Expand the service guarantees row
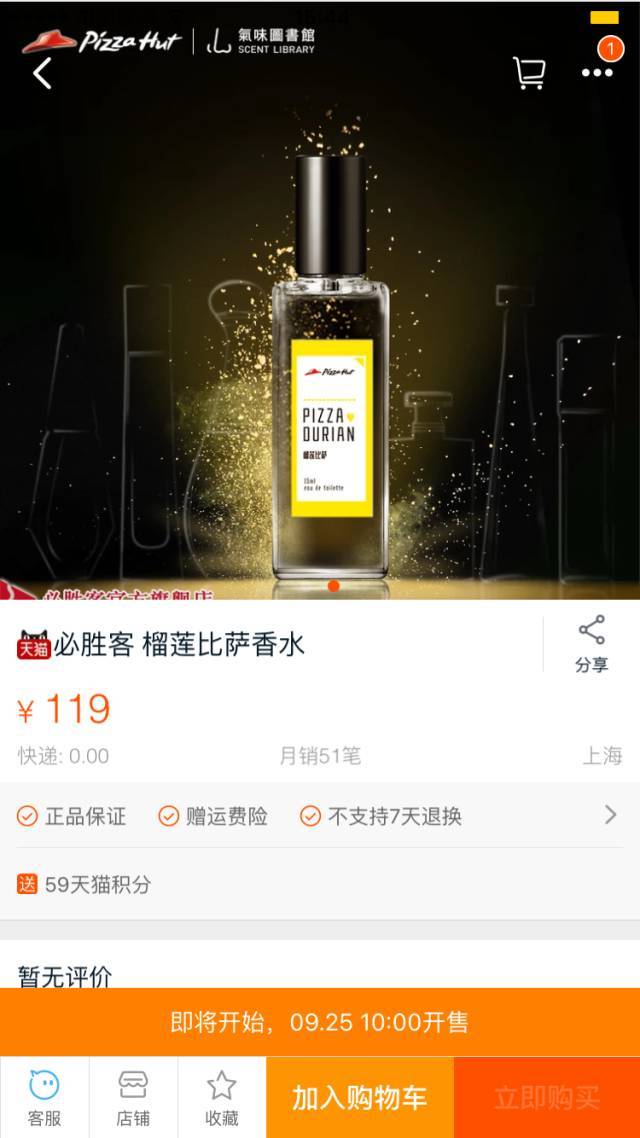Viewport: 640px width, 1138px height. (610, 815)
